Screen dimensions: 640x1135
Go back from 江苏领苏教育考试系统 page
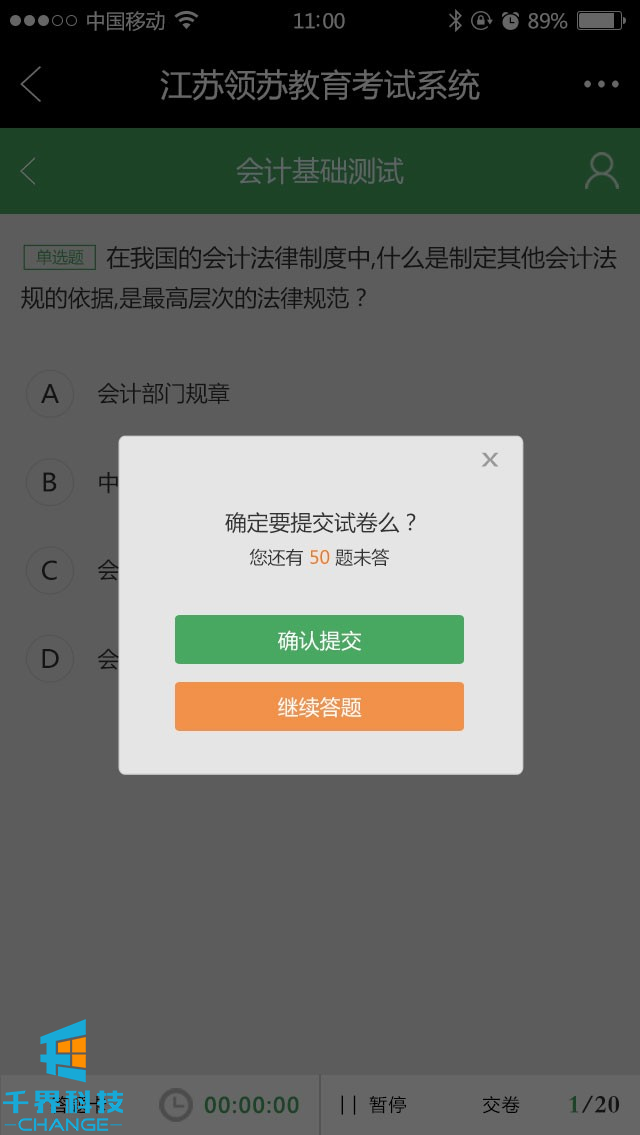tap(31, 85)
